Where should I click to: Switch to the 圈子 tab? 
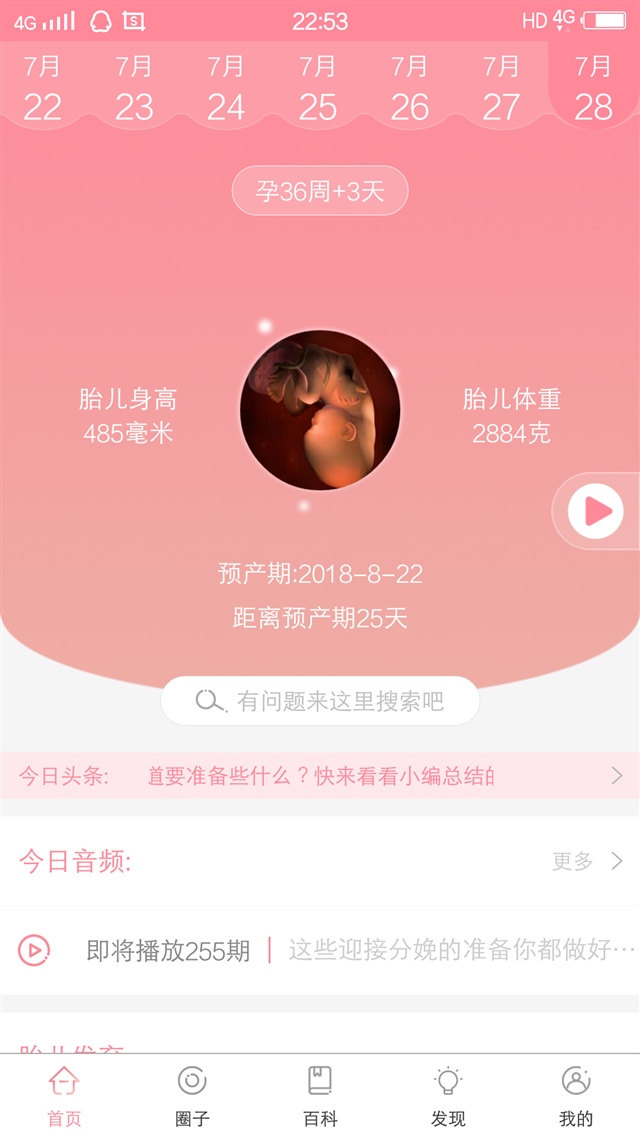click(x=192, y=1096)
